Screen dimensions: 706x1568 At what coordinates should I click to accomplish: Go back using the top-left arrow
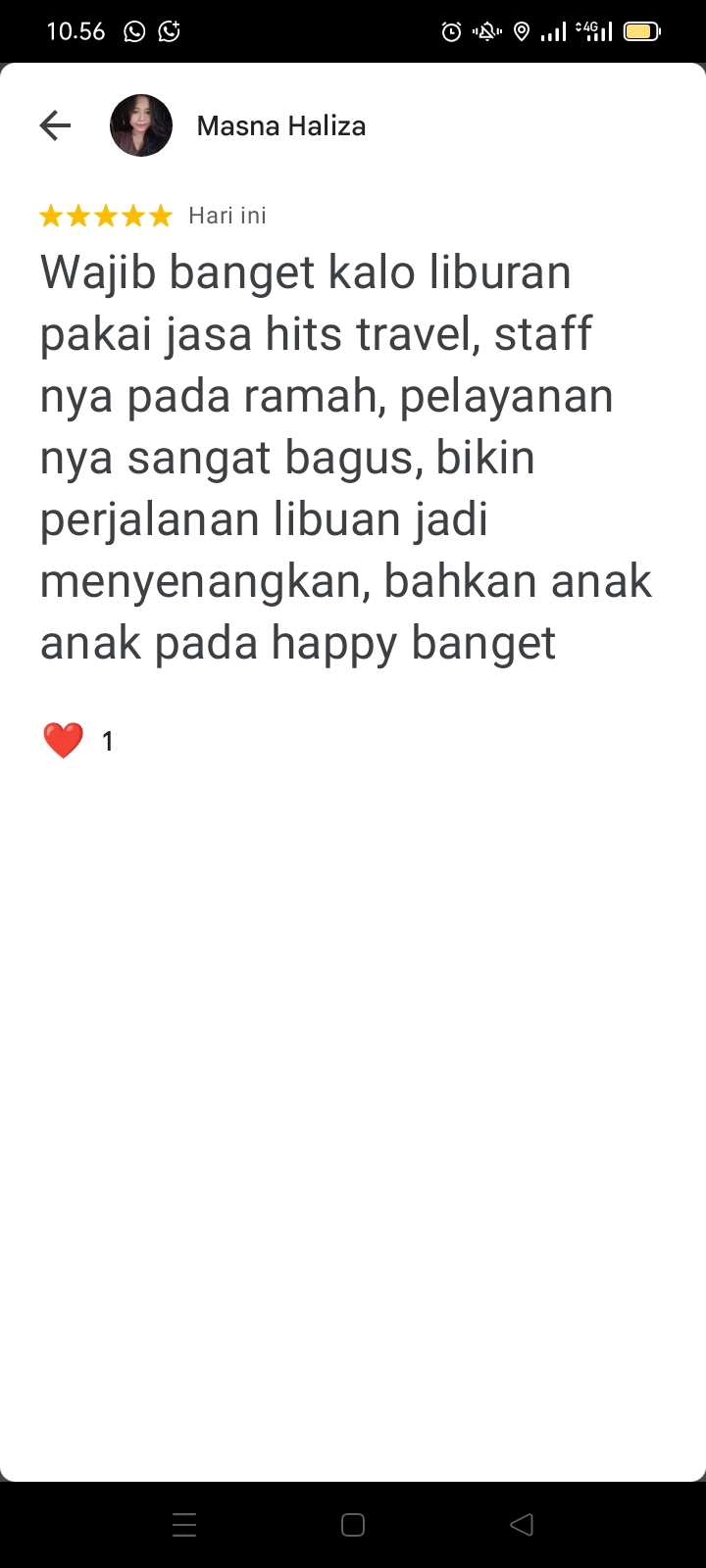pos(55,125)
